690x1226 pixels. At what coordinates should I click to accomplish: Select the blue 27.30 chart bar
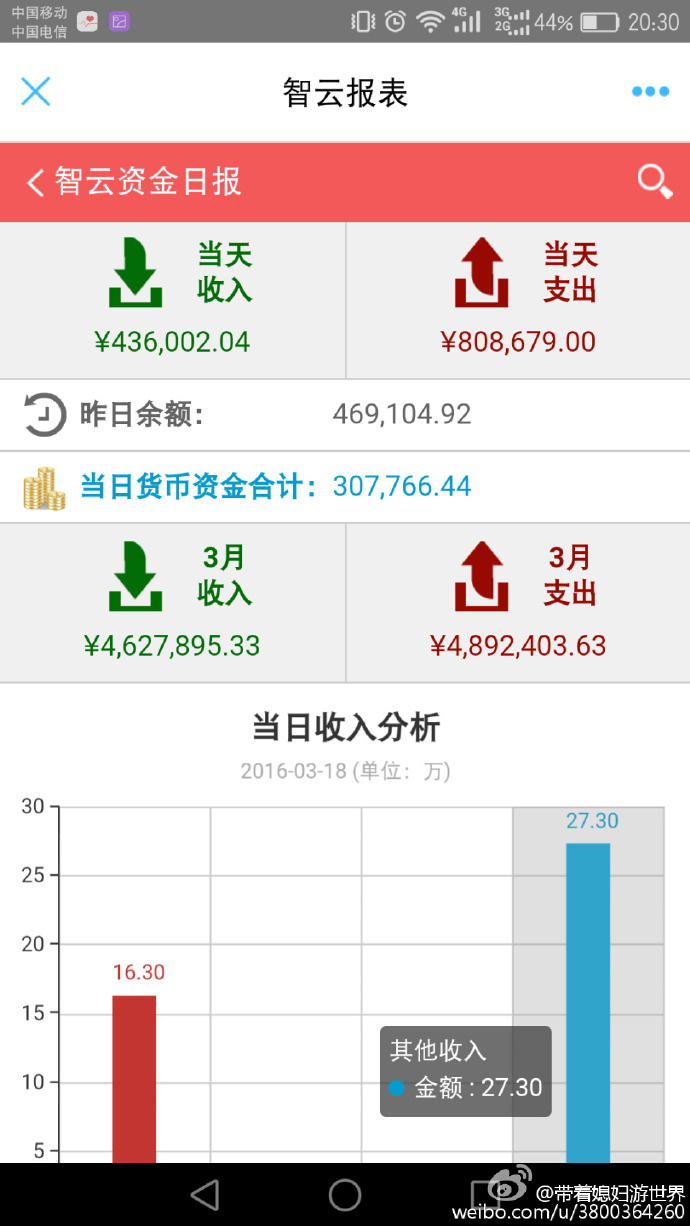[x=588, y=1003]
